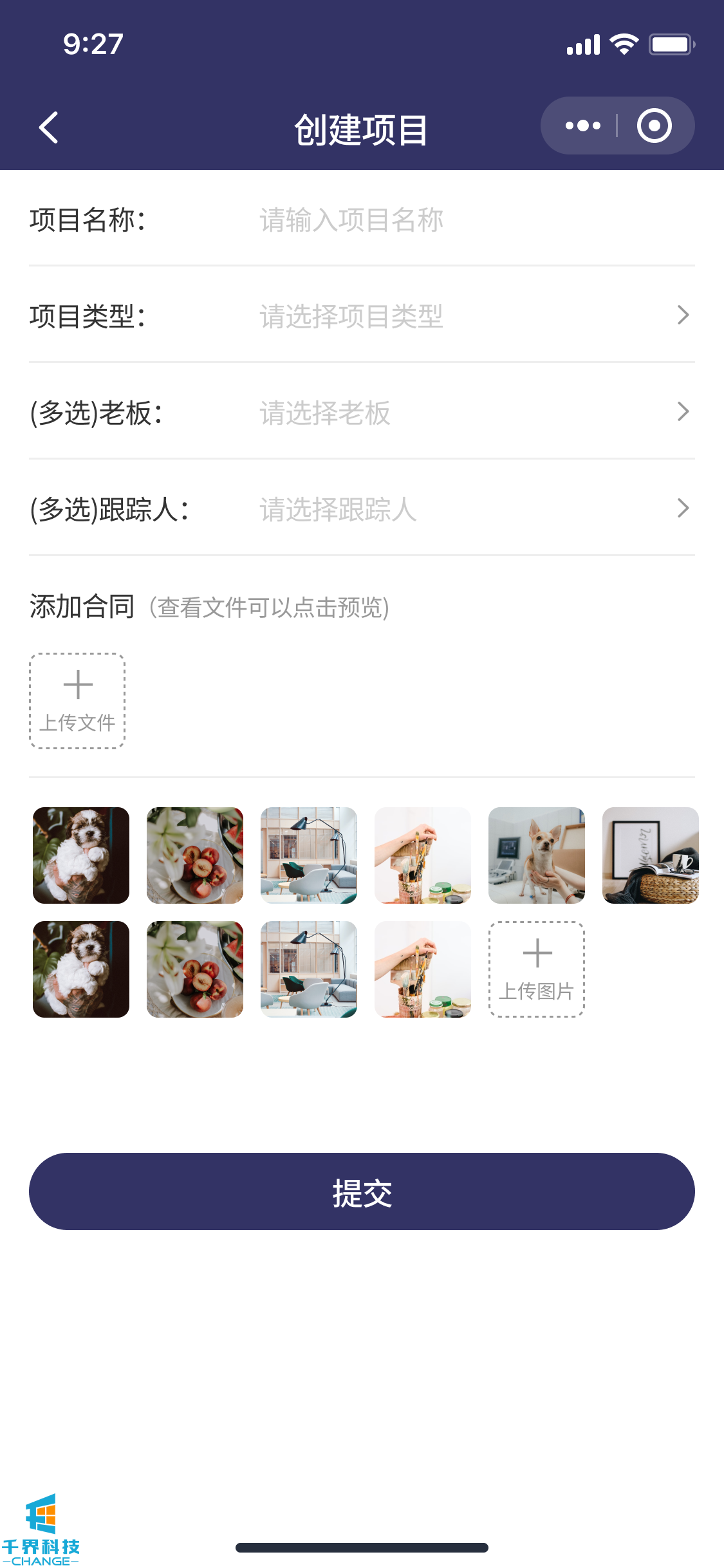724x1568 pixels.
Task: Open the mini program more options menu
Action: pos(582,126)
